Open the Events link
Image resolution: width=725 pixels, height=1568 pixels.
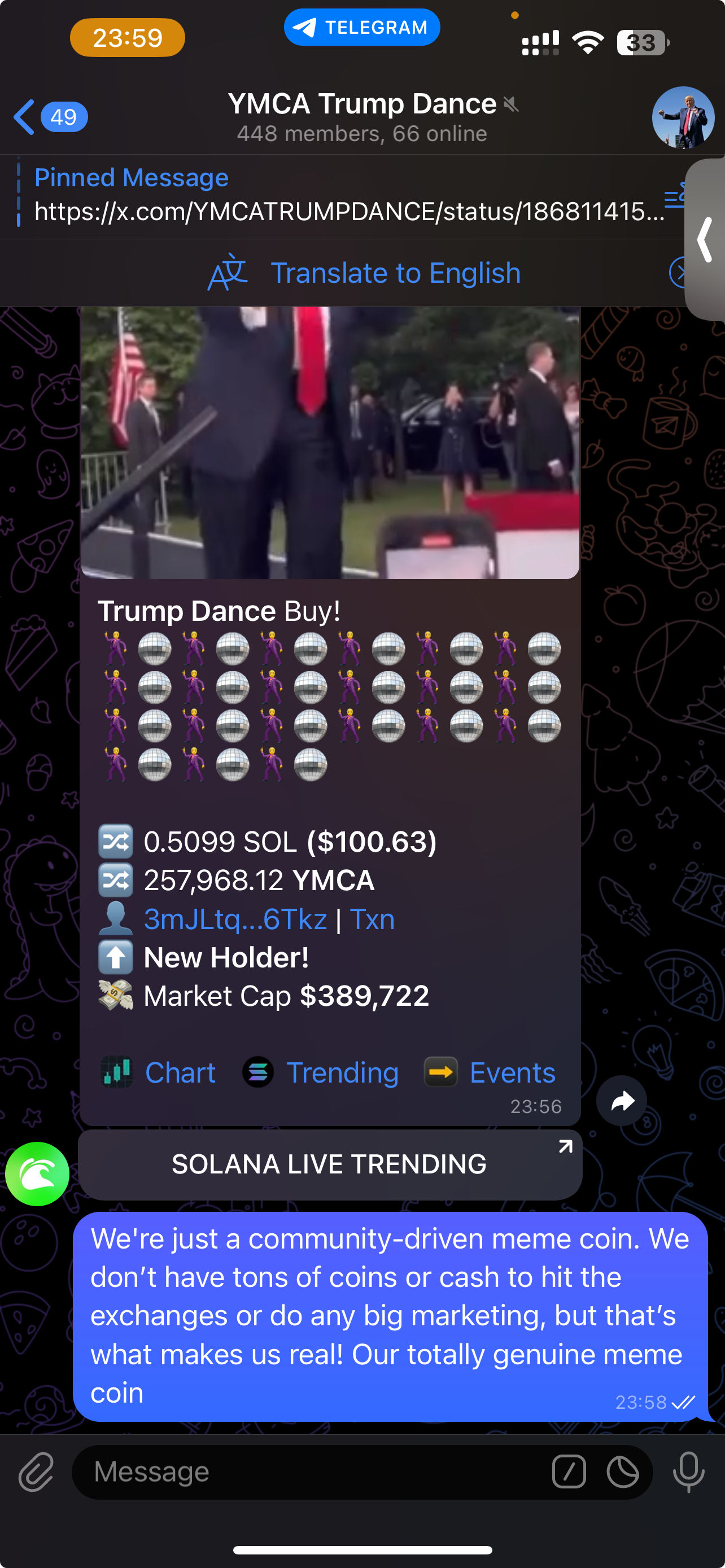coord(512,1072)
